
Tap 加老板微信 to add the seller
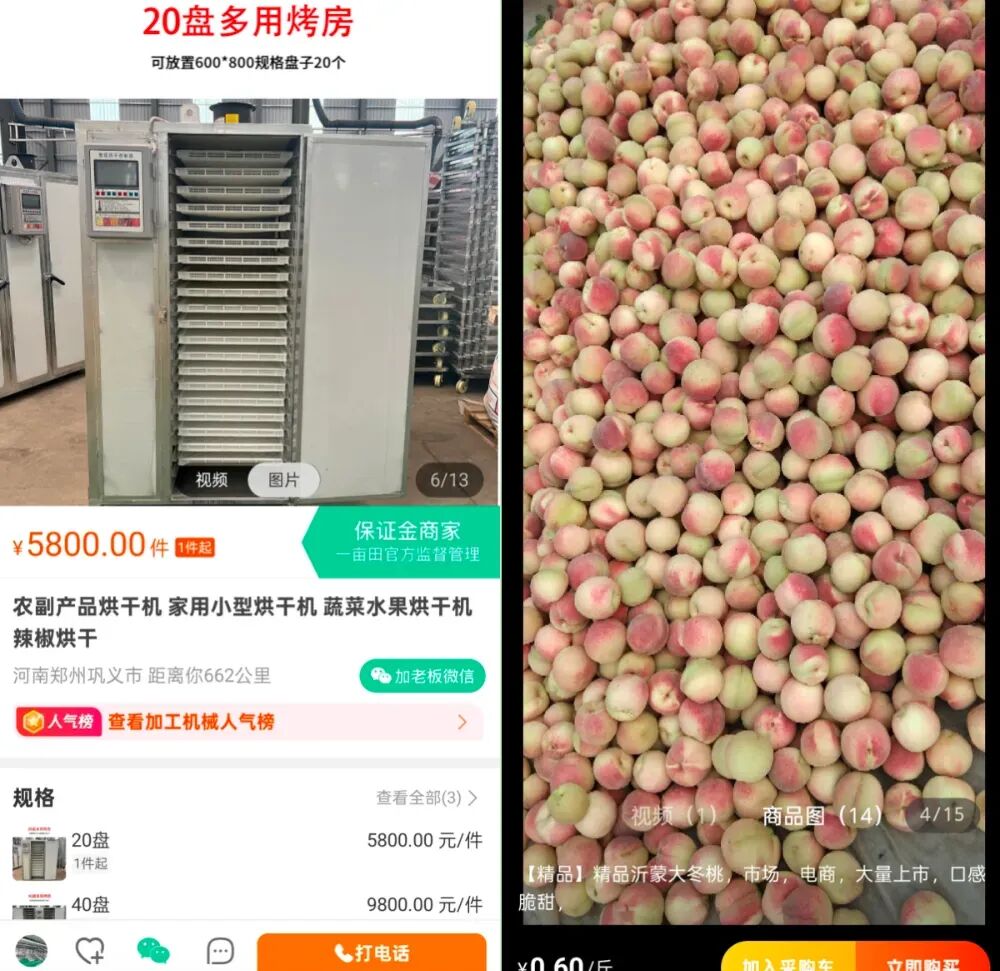pos(422,676)
